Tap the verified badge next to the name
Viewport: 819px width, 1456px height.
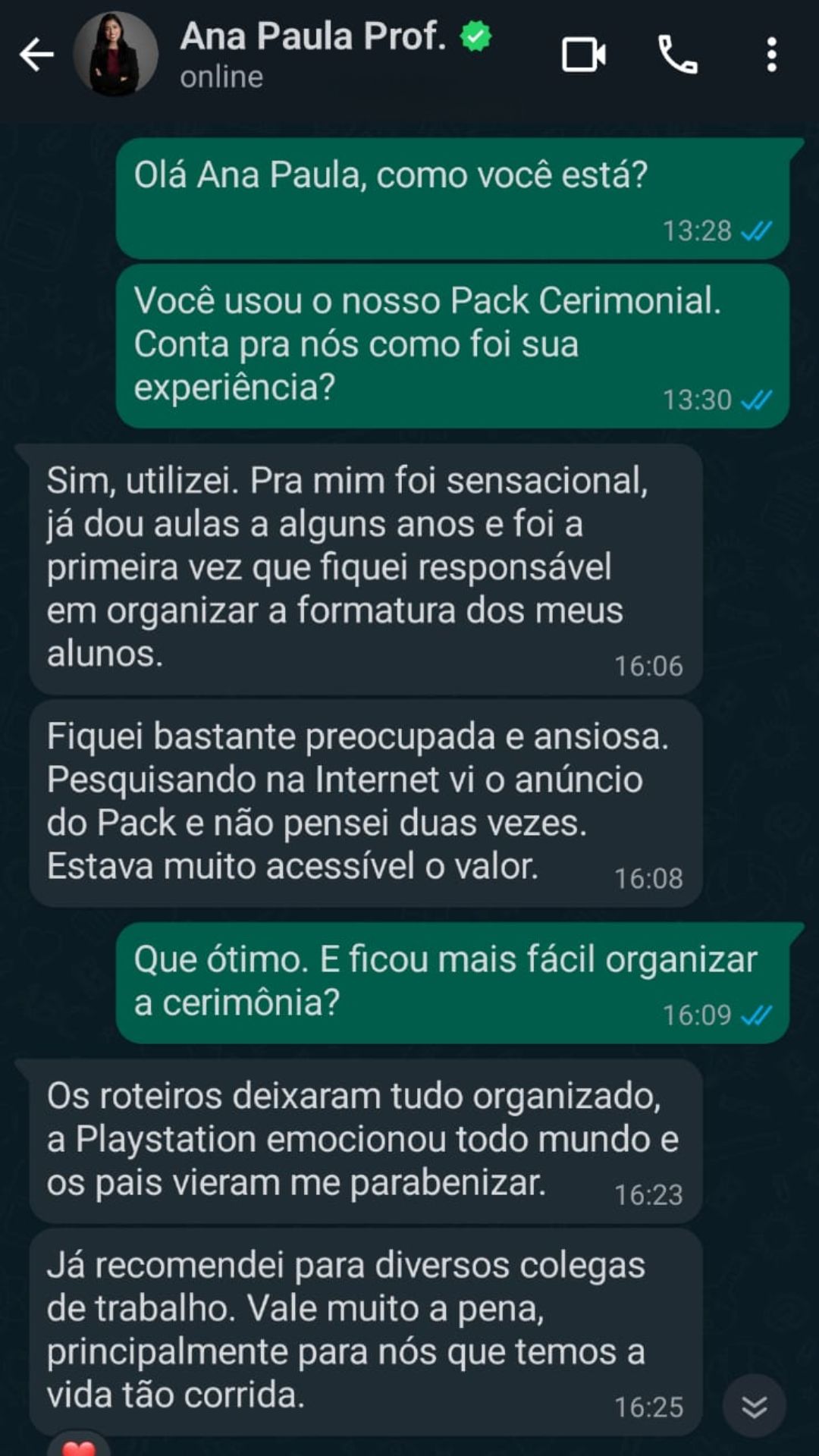[x=474, y=34]
